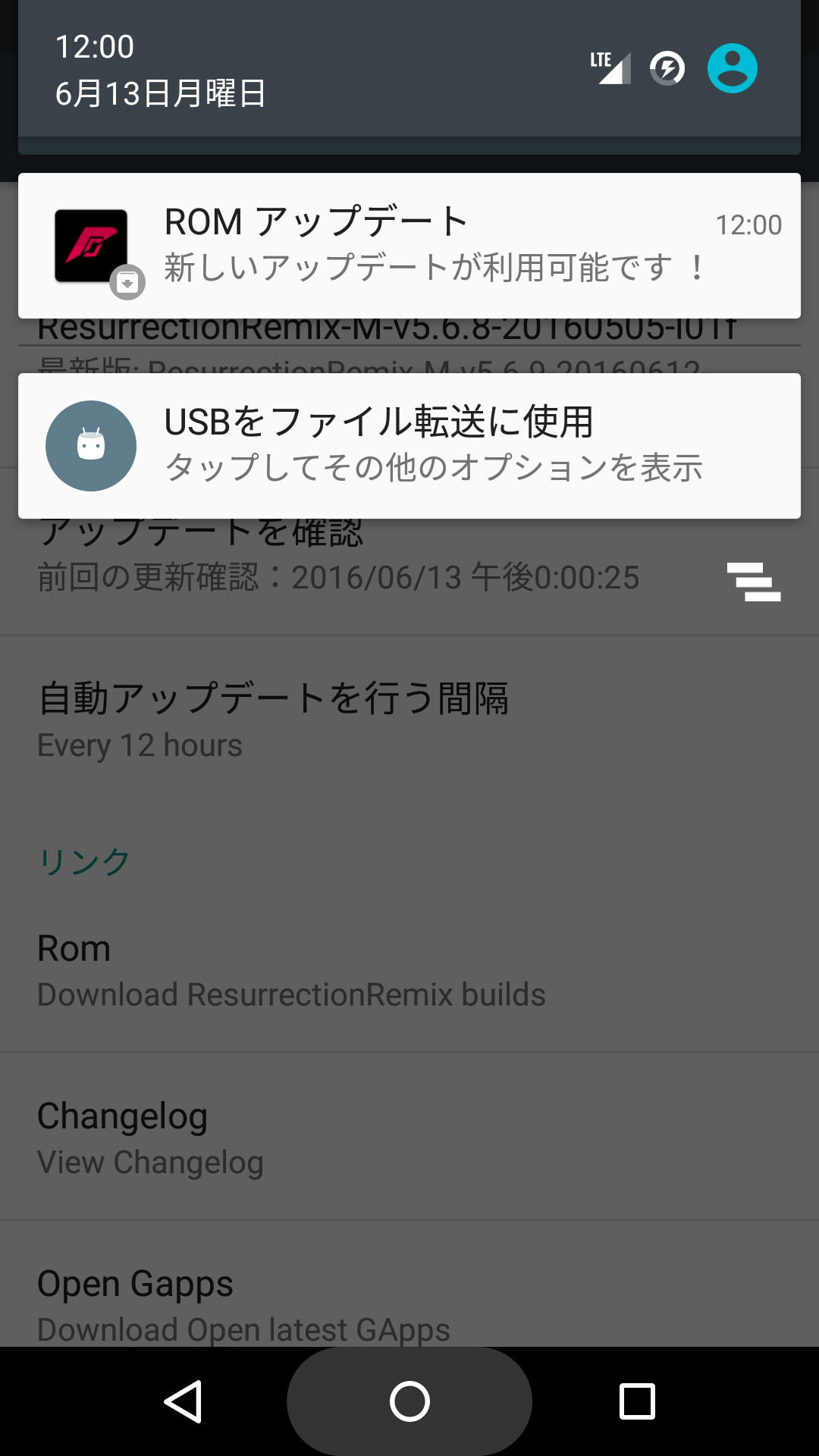Tap the navigation bar back button
Viewport: 819px width, 1456px height.
tap(183, 1401)
